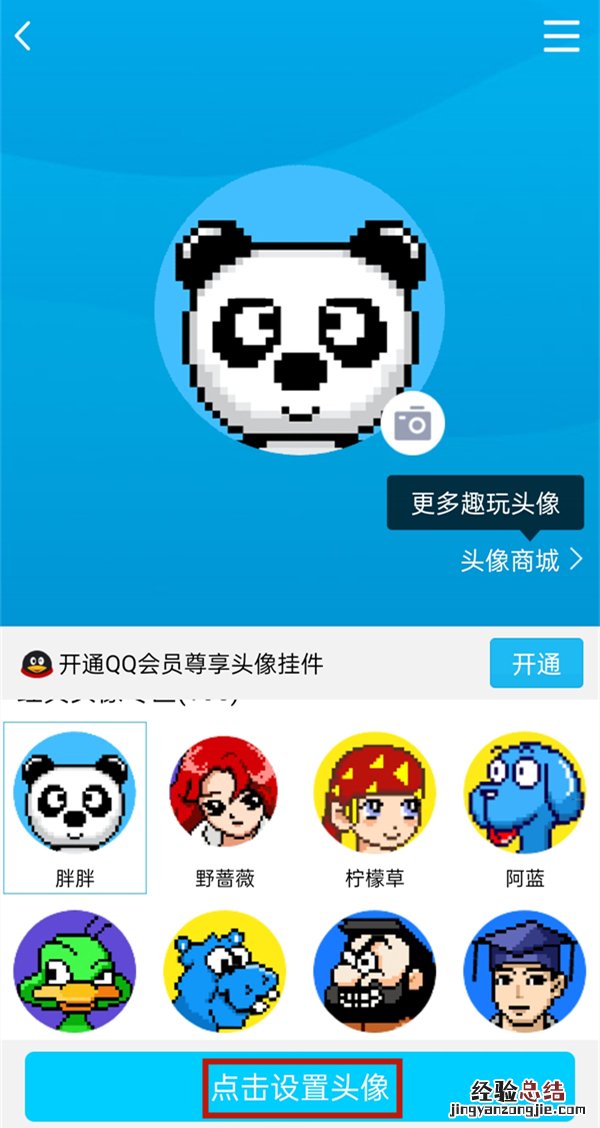Open 头像商城 avatar store
This screenshot has width=600, height=1128.
(x=520, y=560)
